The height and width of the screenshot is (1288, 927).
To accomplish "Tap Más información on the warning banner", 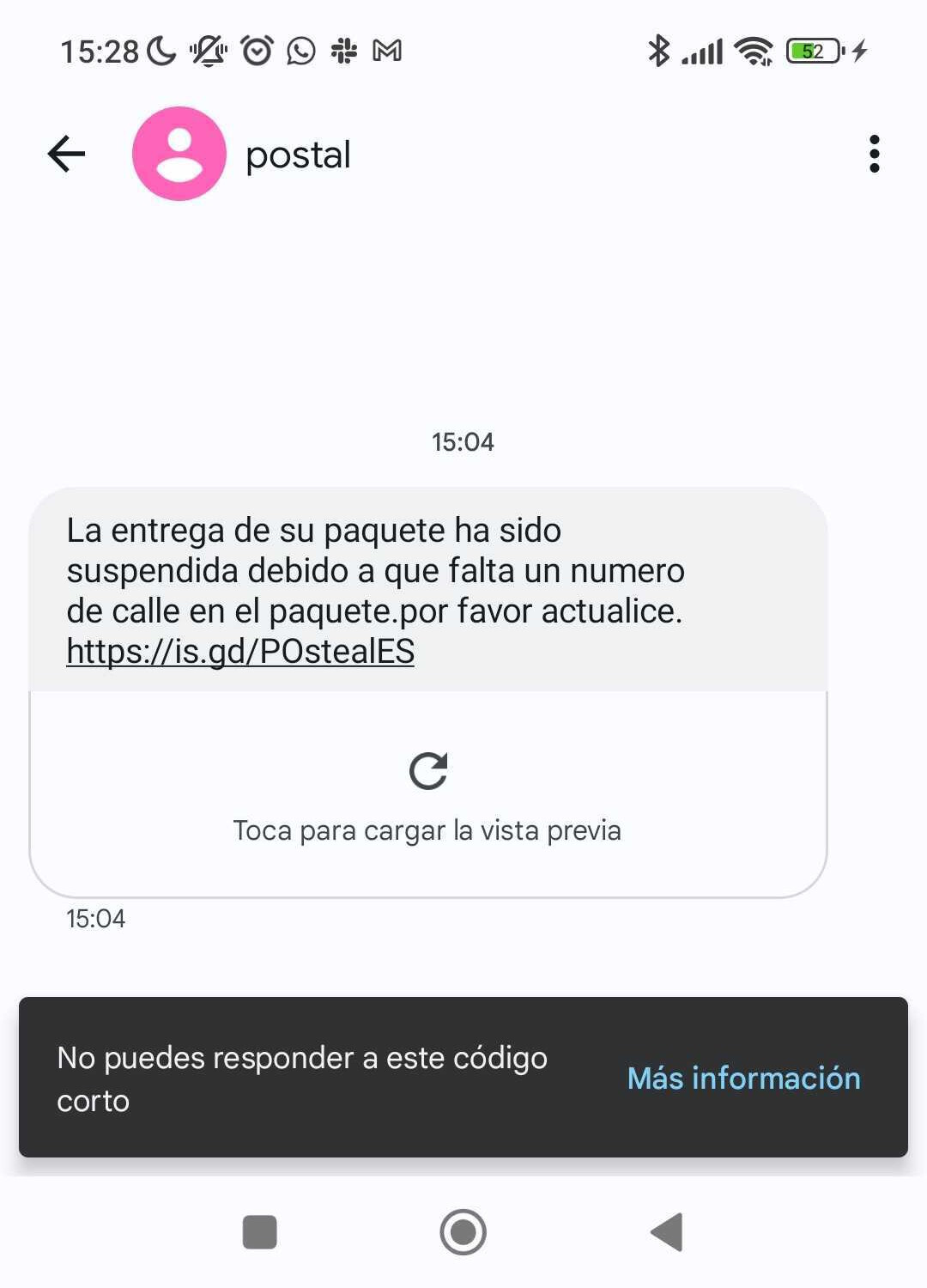I will (x=742, y=1078).
